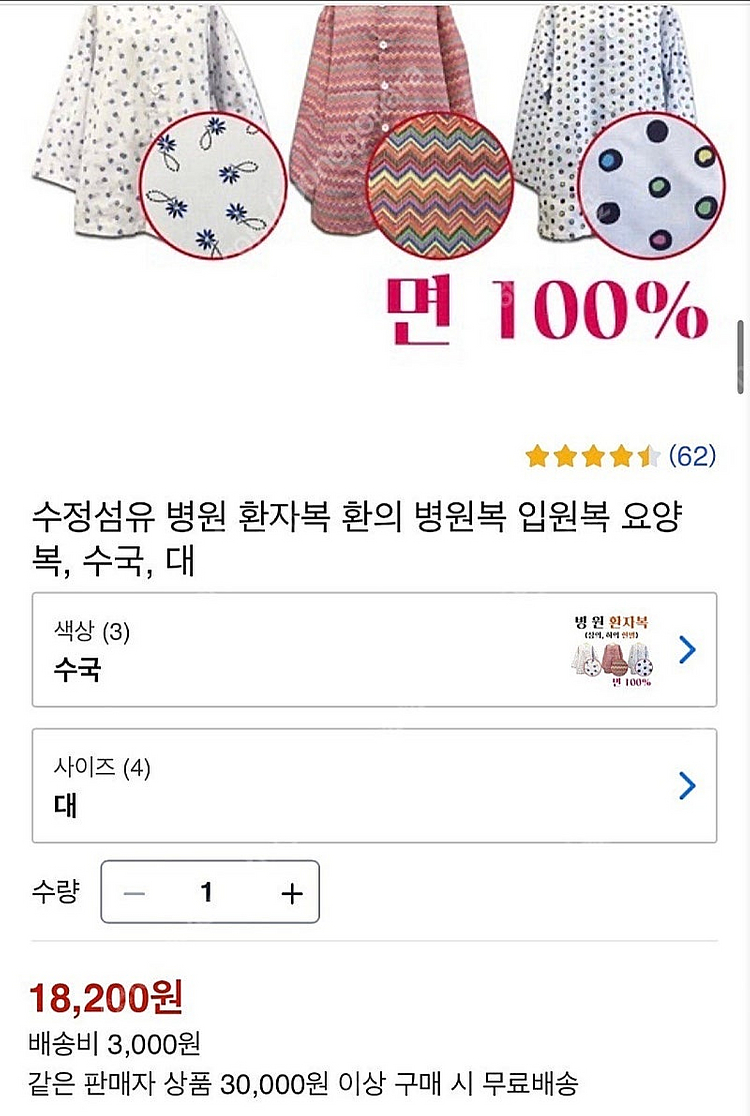Open the 사이즈 size option selector
This screenshot has width=750, height=1116.
point(374,785)
